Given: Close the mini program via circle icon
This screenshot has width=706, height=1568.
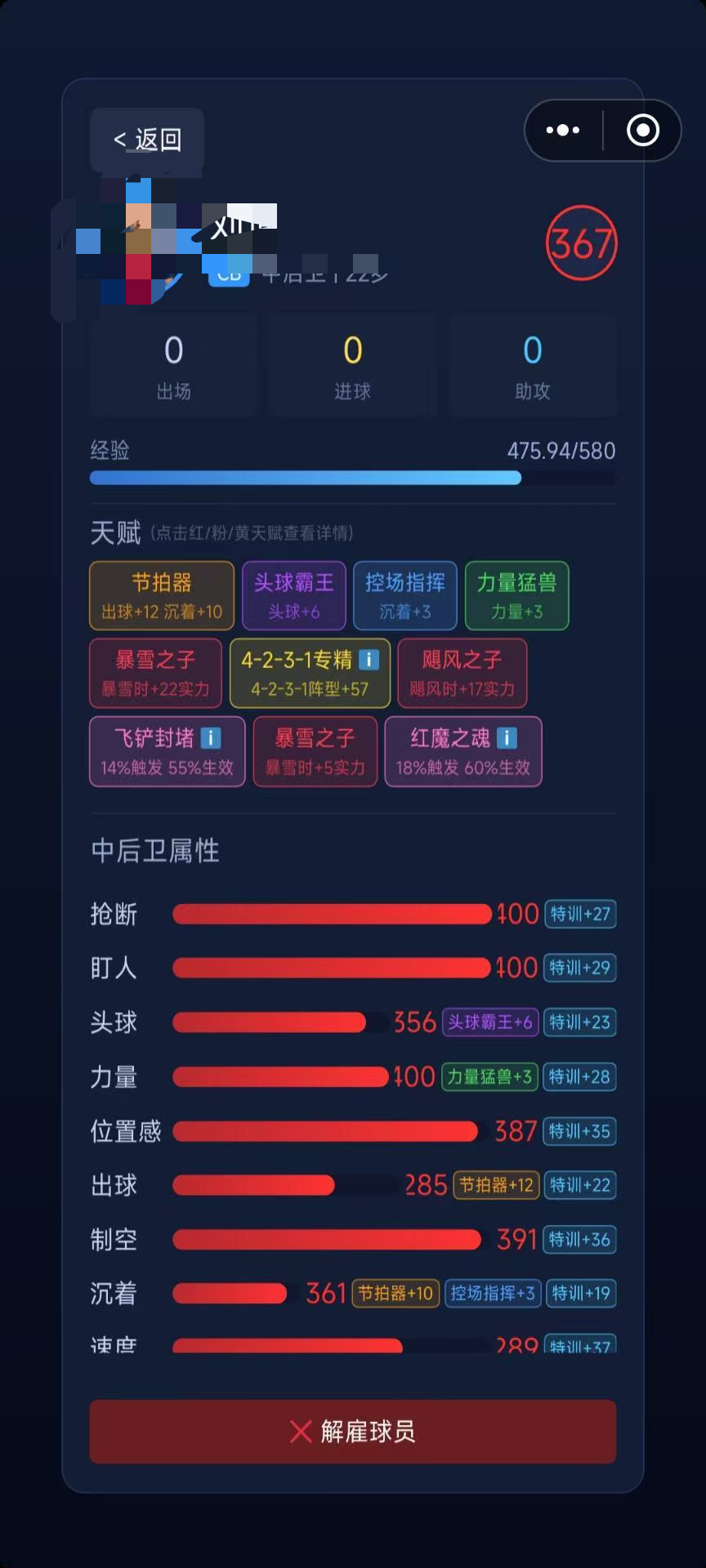Looking at the screenshot, I should pos(642,130).
